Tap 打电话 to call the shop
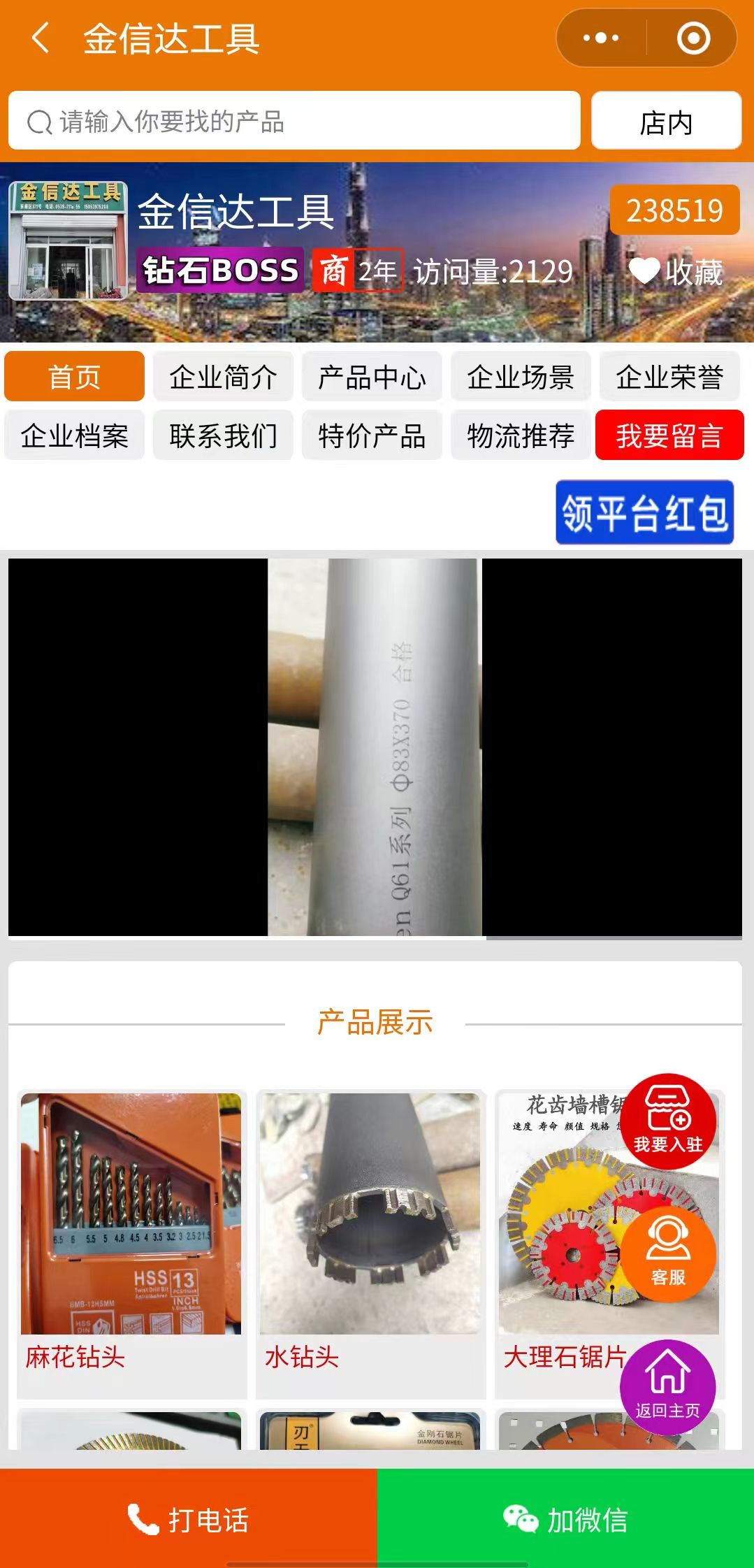754x1568 pixels. pyautogui.click(x=188, y=1519)
